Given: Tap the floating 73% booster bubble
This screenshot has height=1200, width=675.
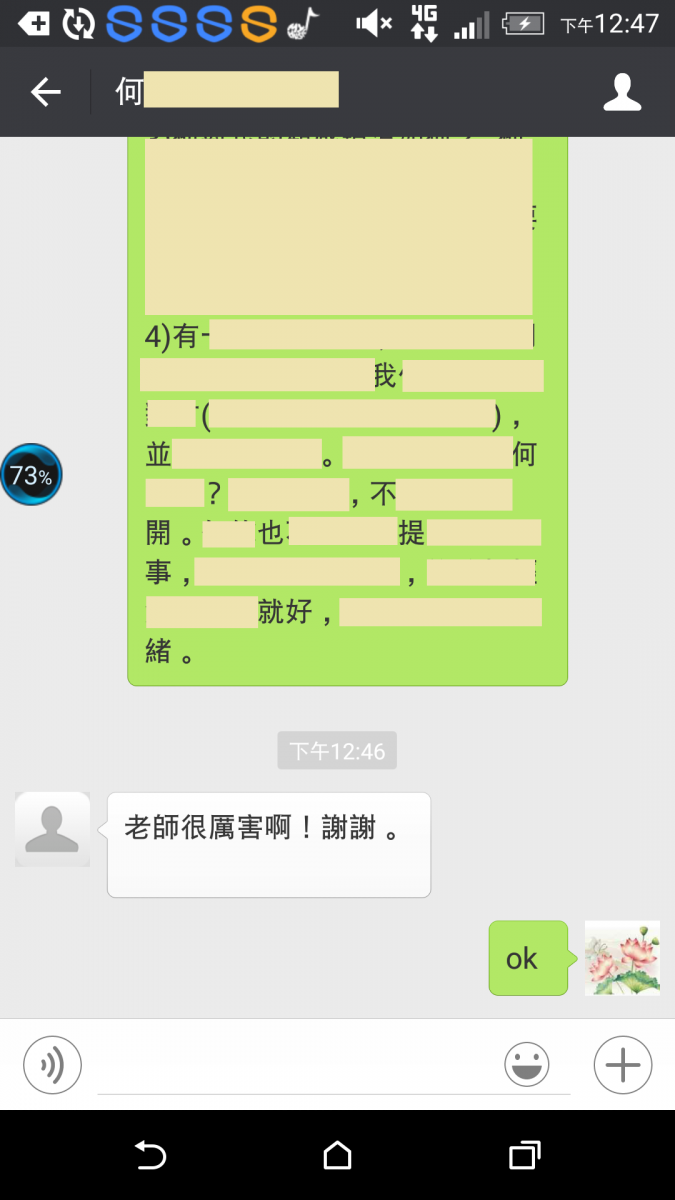Looking at the screenshot, I should (x=31, y=475).
